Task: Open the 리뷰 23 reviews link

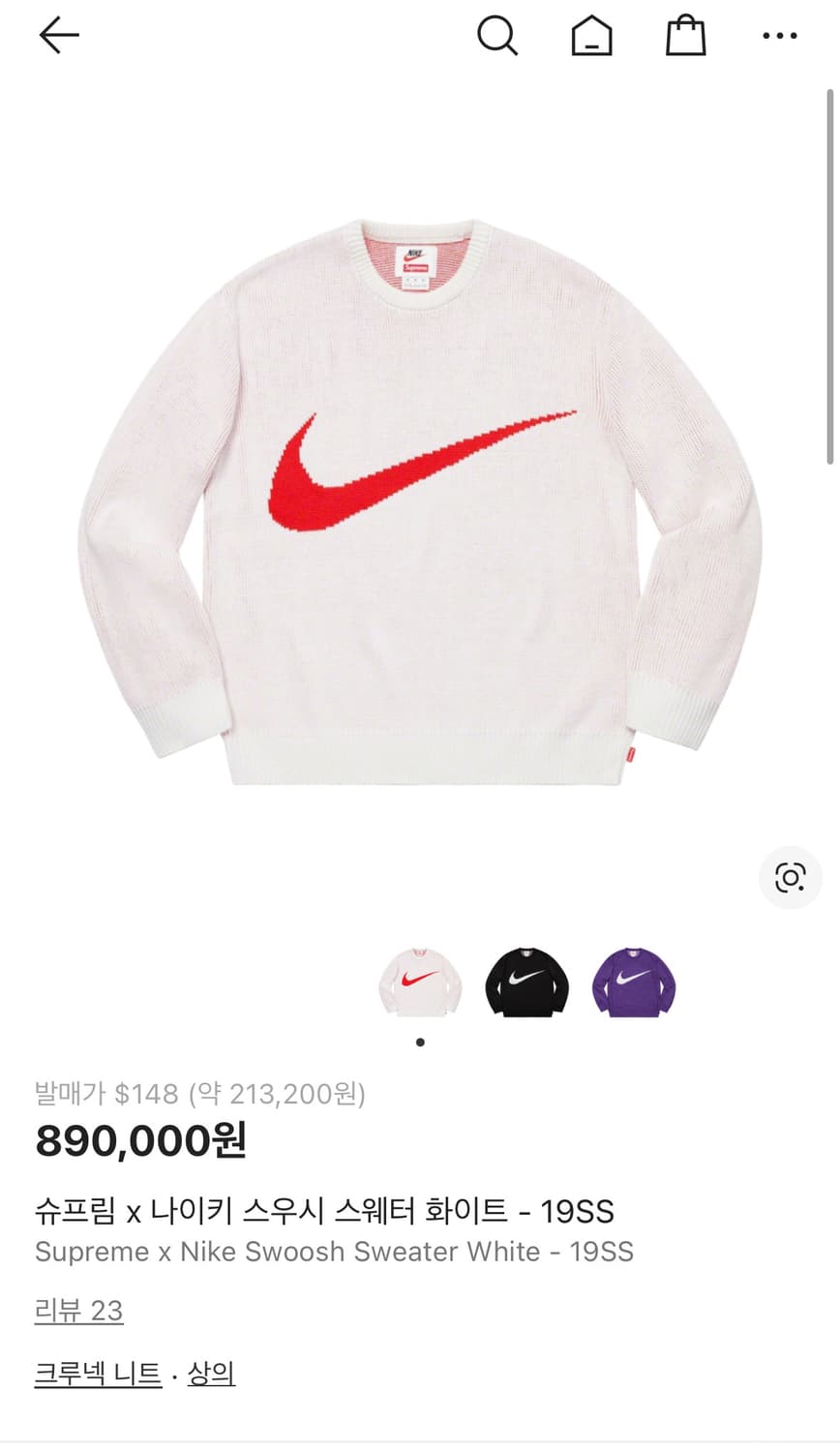Action: tap(78, 1311)
